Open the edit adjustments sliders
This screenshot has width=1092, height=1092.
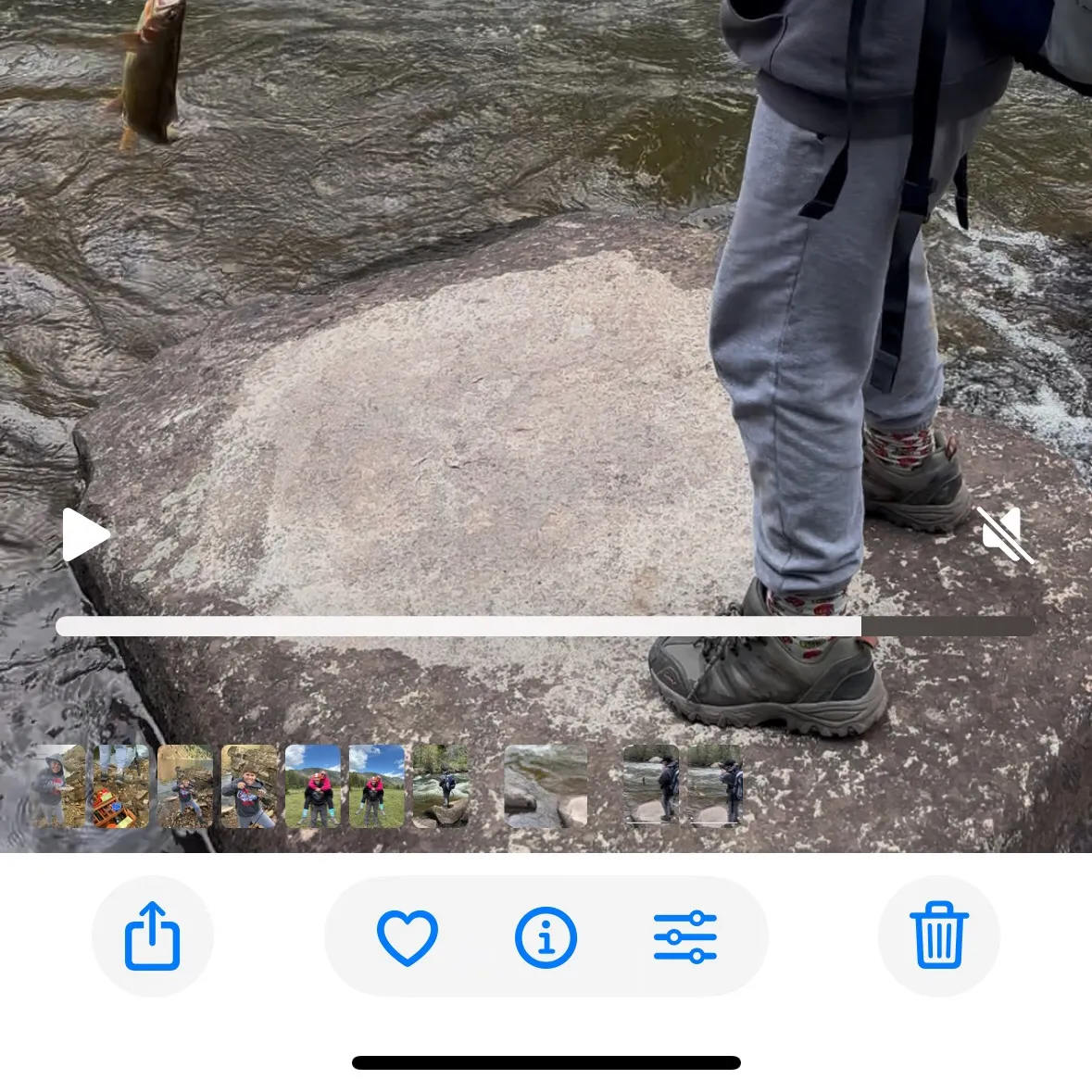coord(685,936)
